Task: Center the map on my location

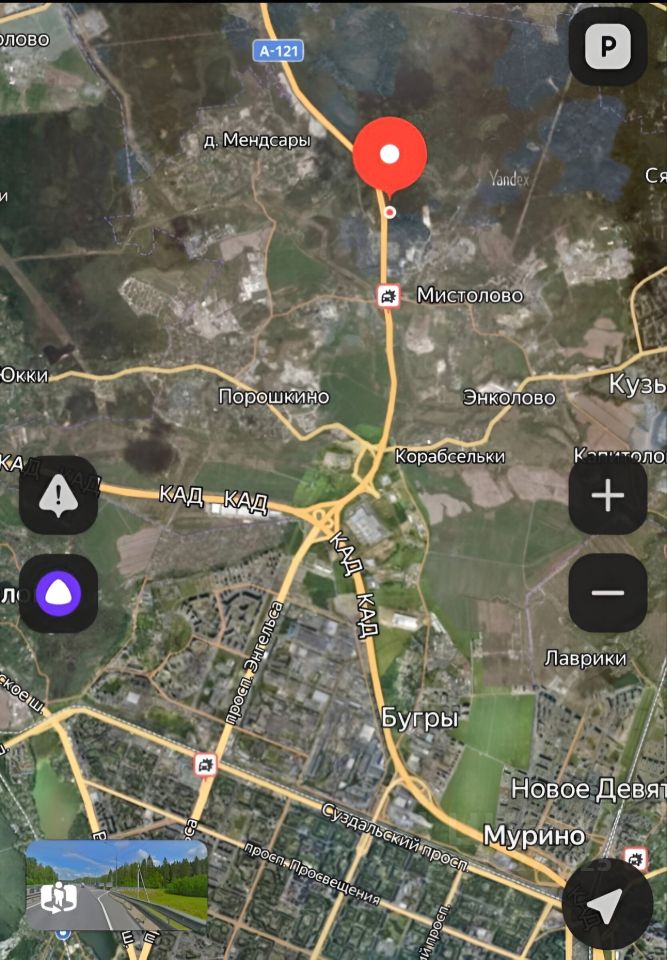Action: 606,905
